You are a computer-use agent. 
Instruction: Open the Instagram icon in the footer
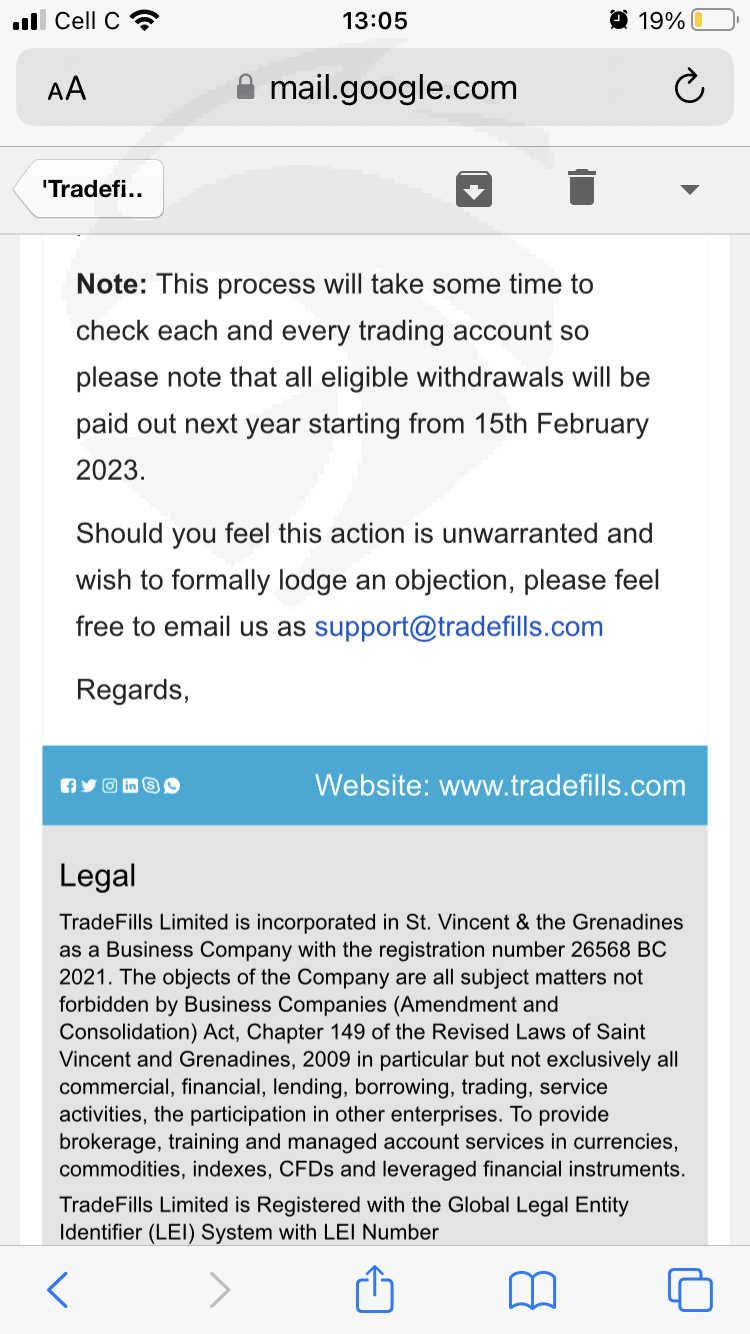pyautogui.click(x=110, y=786)
